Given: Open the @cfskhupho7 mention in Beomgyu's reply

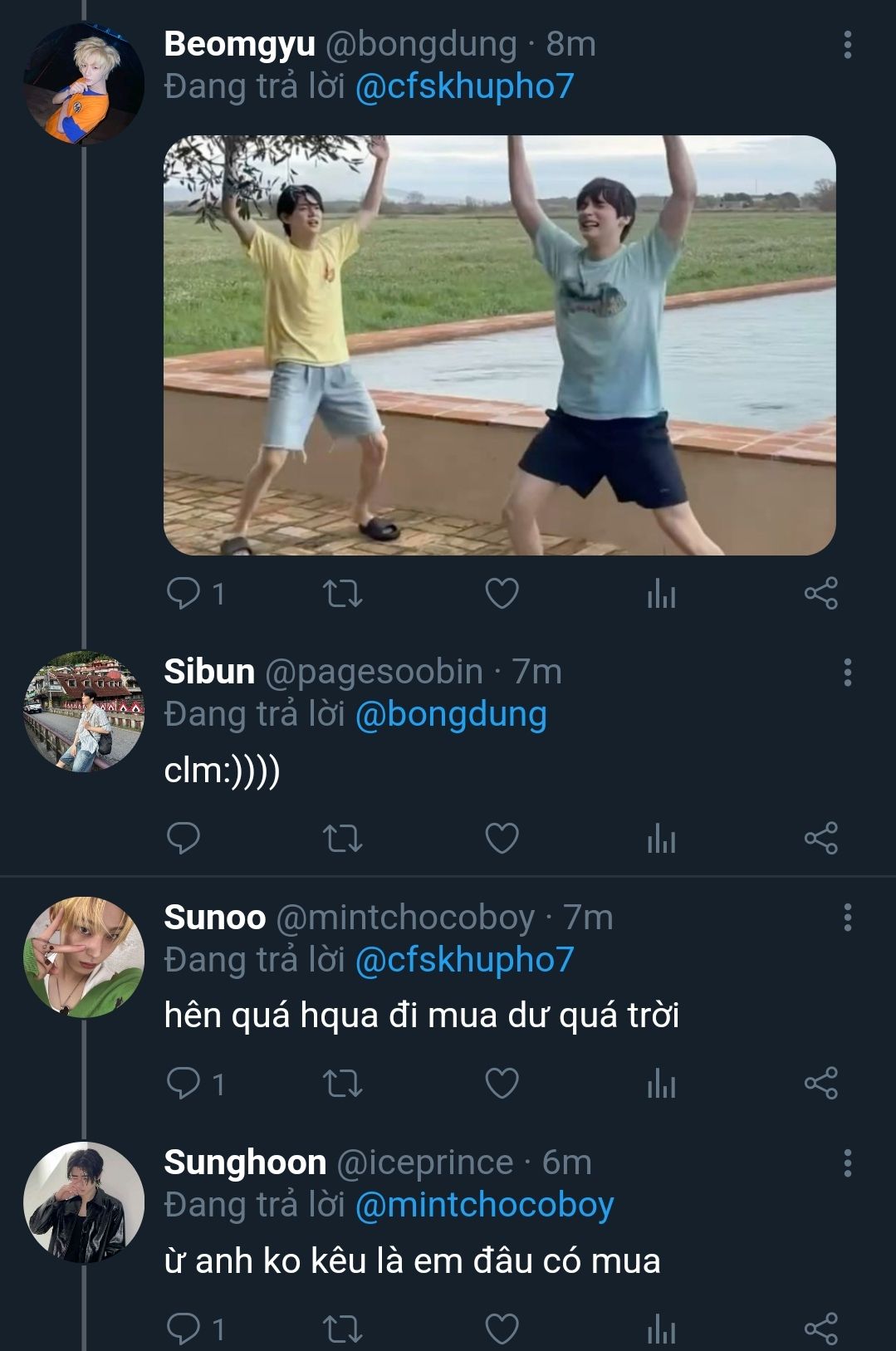Looking at the screenshot, I should [464, 86].
